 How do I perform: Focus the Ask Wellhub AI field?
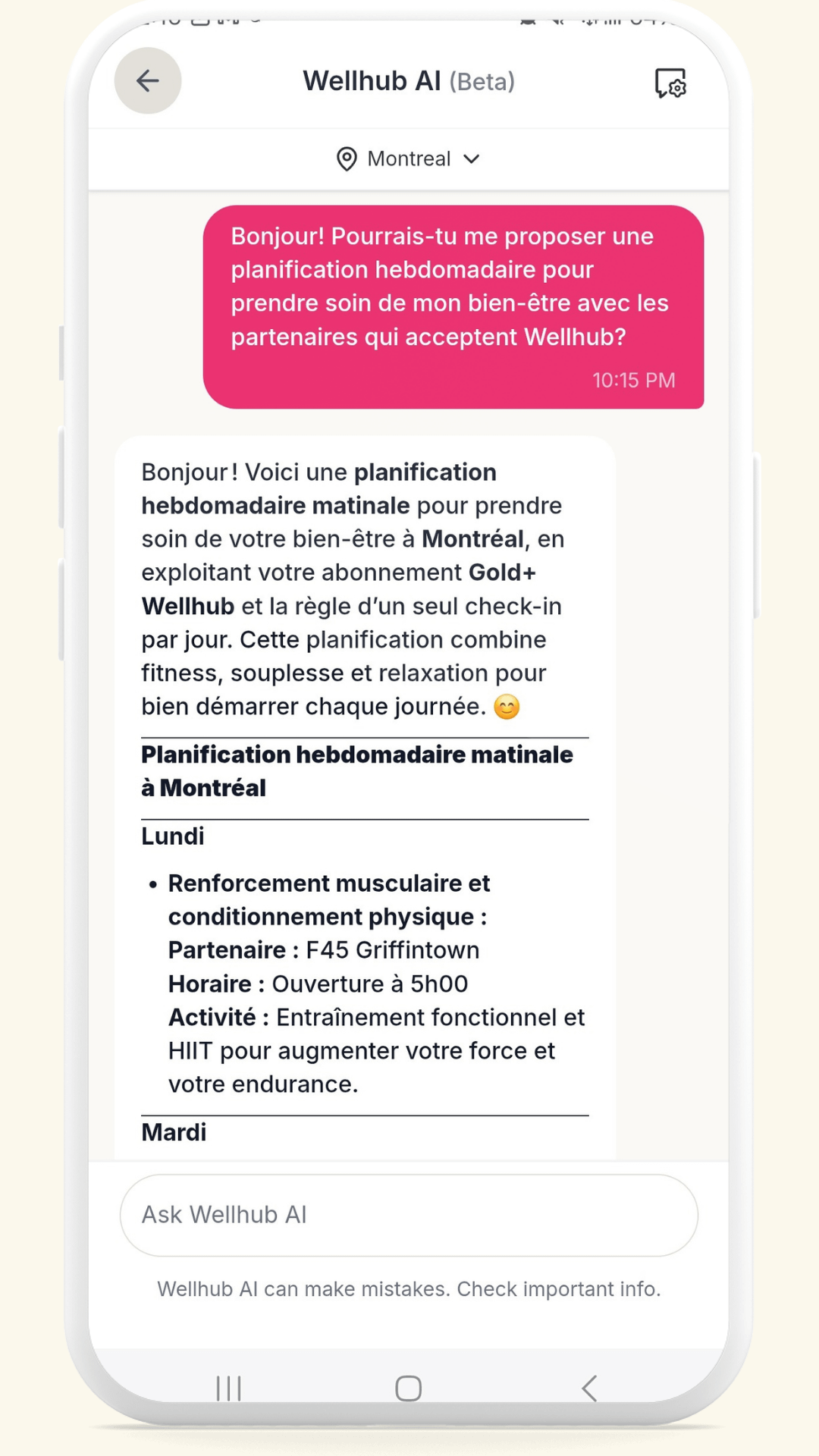click(409, 1215)
